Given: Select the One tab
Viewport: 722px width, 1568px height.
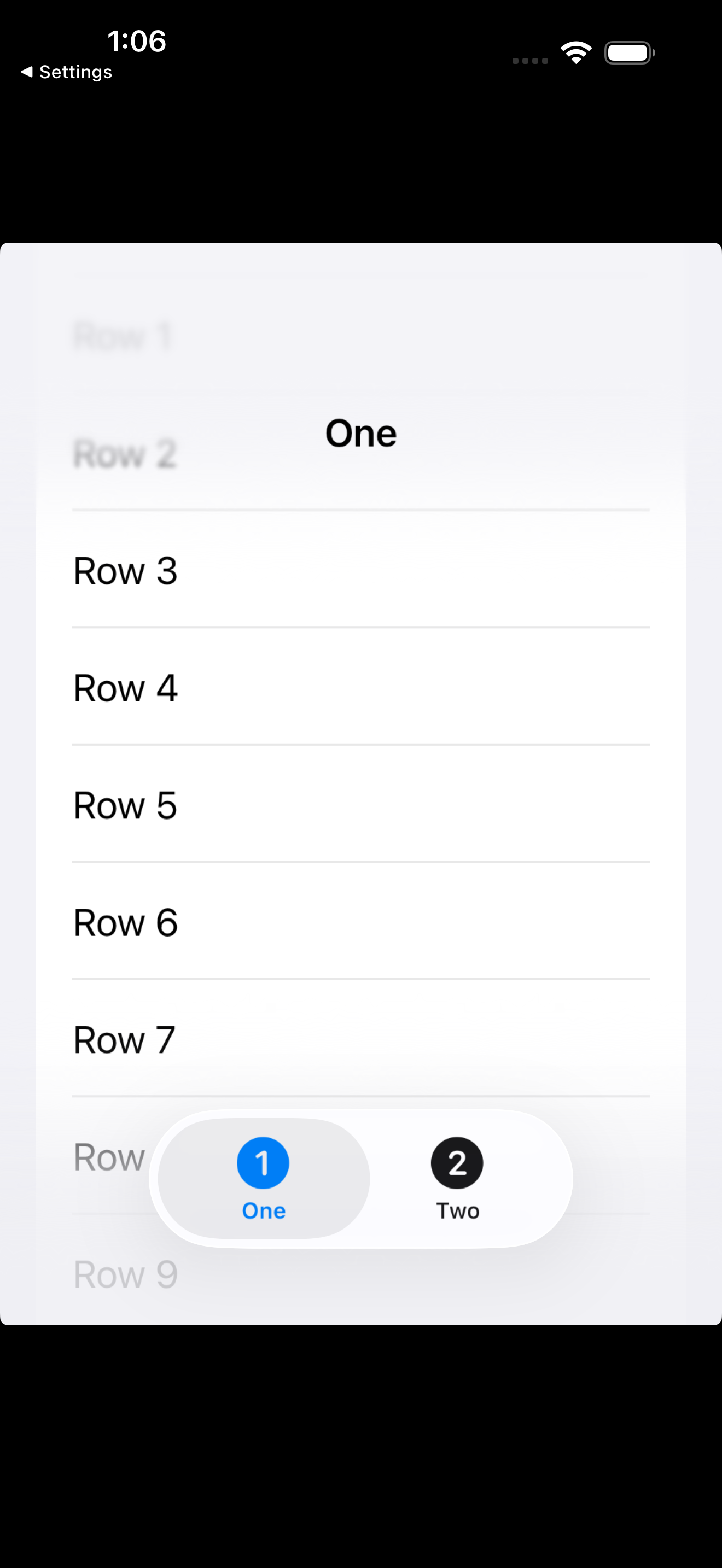Looking at the screenshot, I should (263, 1178).
